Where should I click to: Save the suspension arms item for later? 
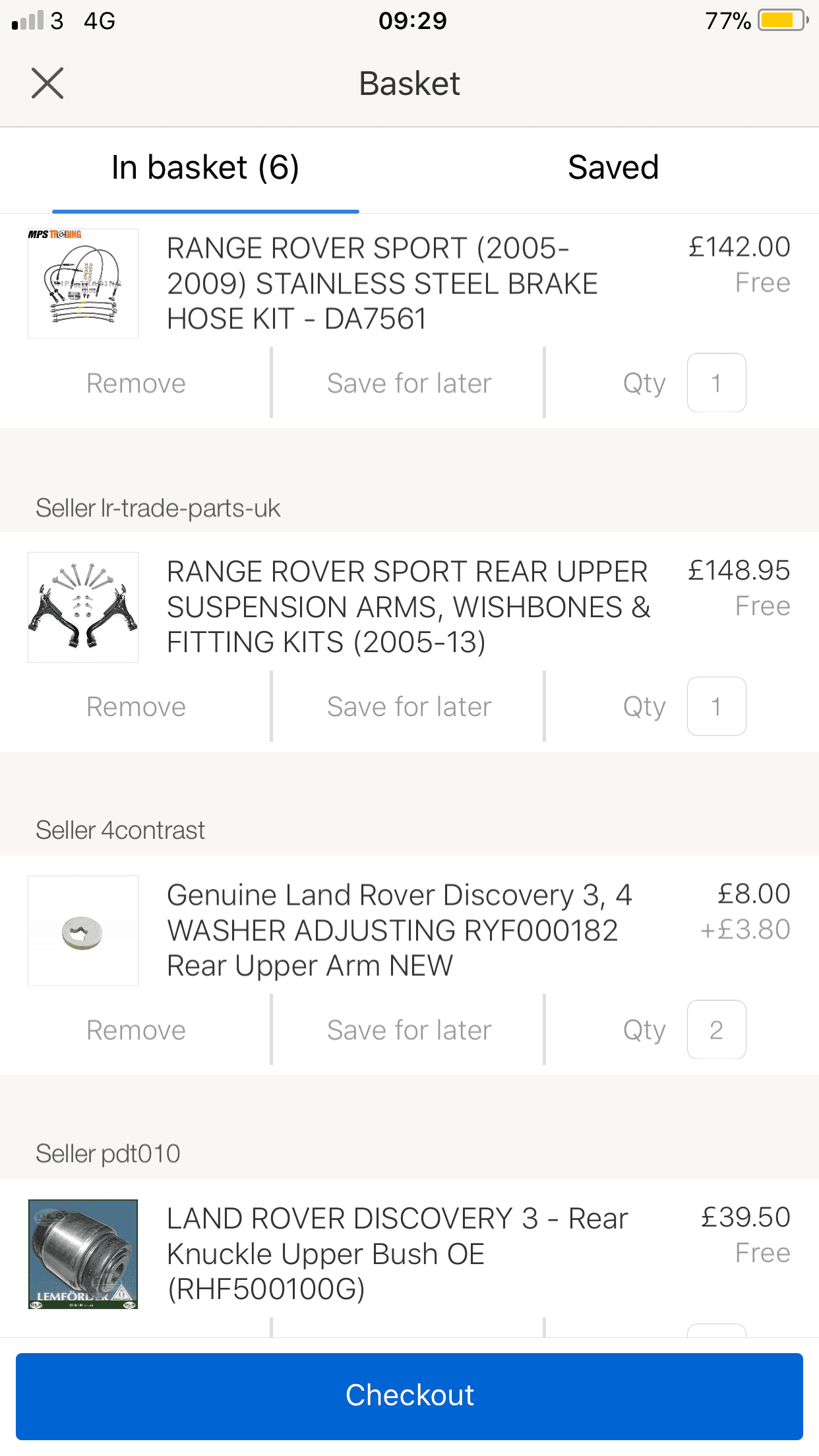pos(409,707)
